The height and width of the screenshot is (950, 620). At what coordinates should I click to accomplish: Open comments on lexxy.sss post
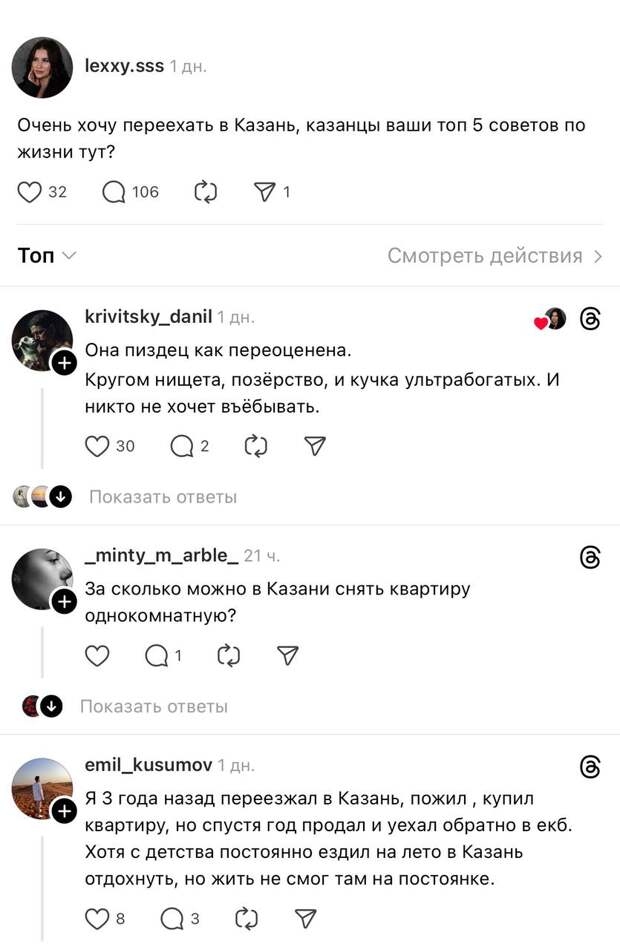pyautogui.click(x=114, y=191)
